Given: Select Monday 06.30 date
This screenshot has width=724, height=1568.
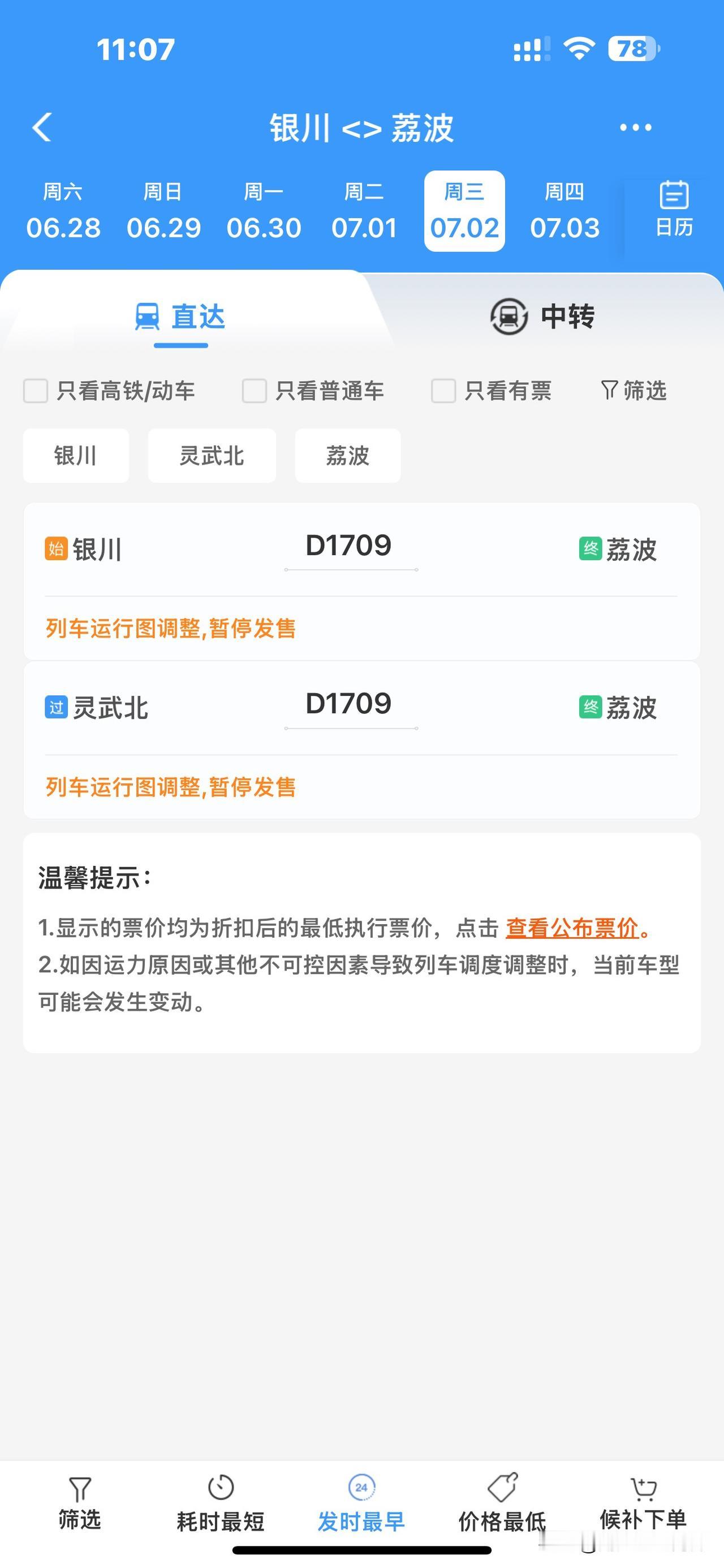Looking at the screenshot, I should [264, 211].
